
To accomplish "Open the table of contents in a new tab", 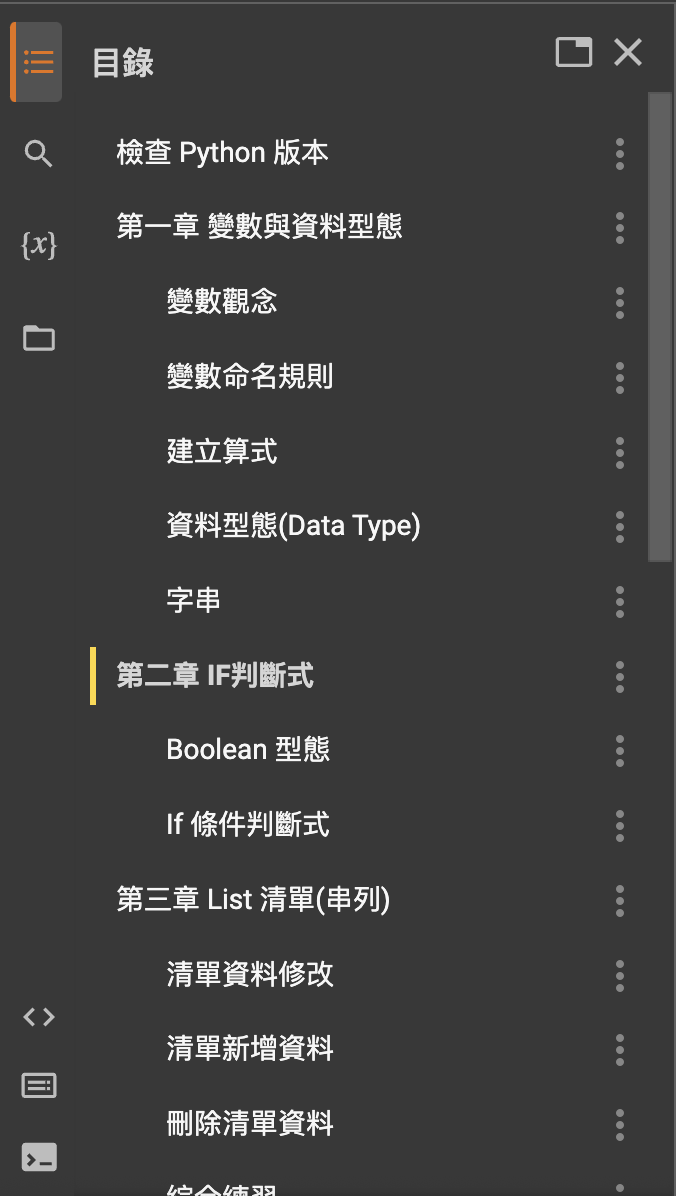I will 574,52.
